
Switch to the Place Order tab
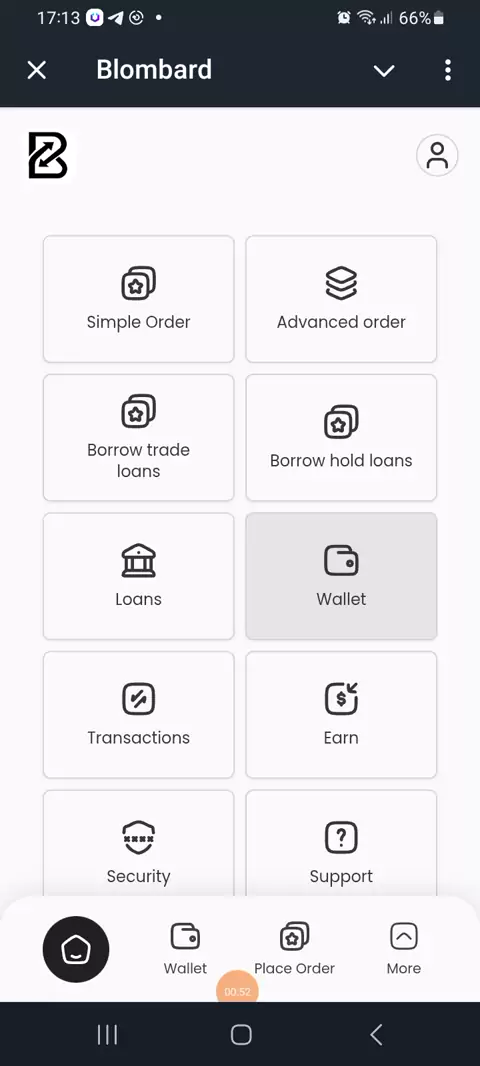coord(294,949)
